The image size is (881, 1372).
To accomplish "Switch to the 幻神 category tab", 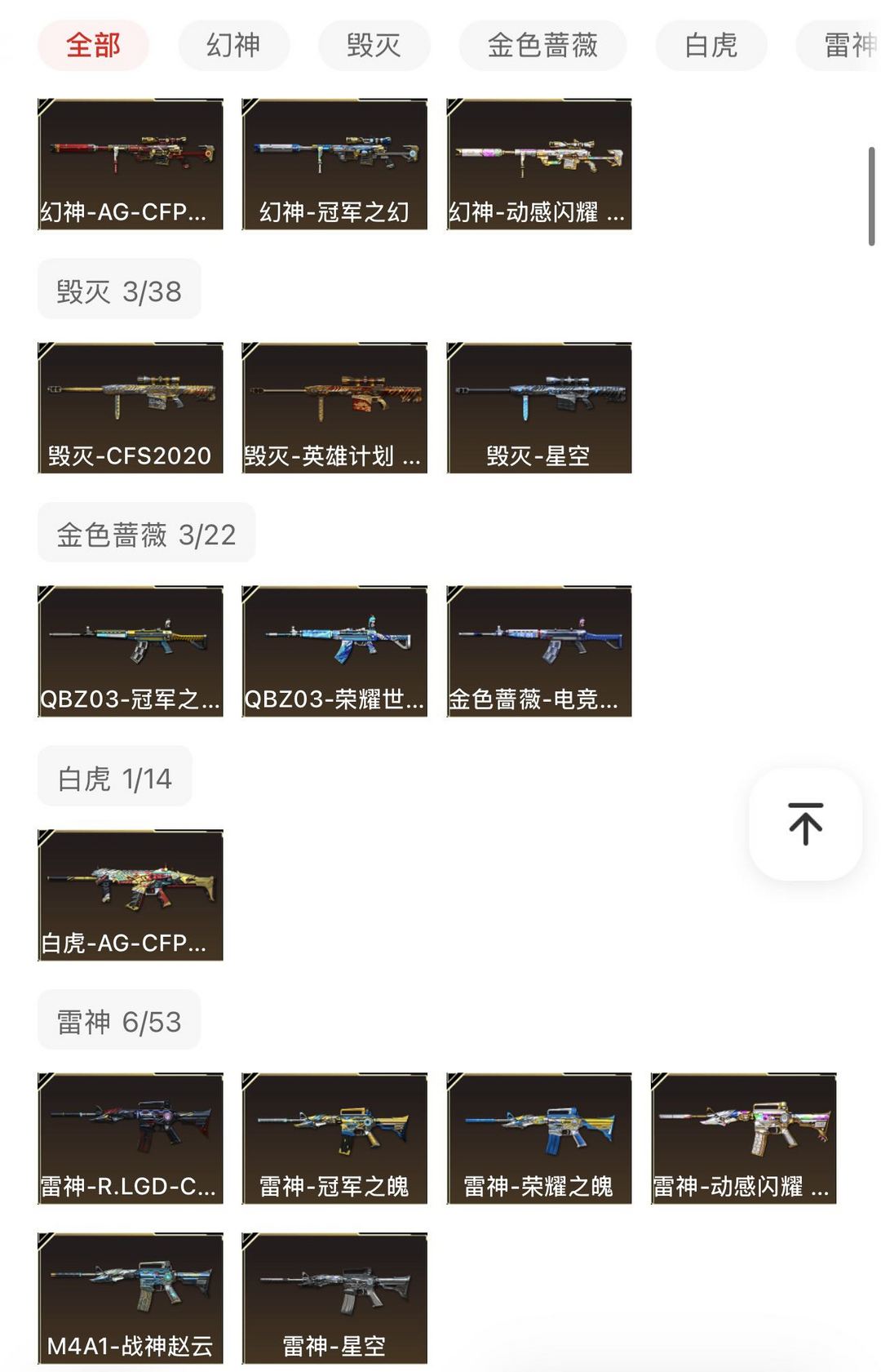I will 233,46.
